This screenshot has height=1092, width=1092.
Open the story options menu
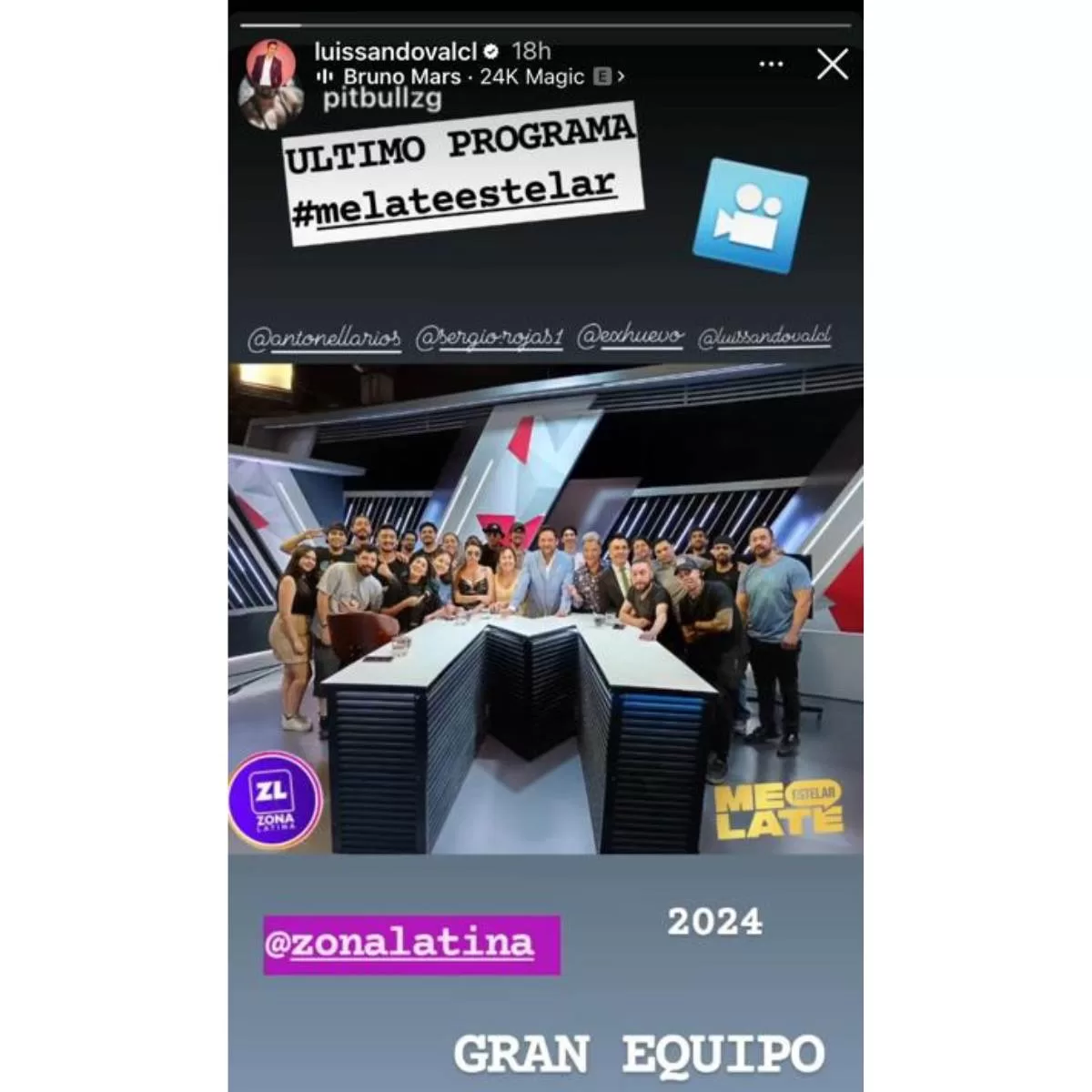coord(771,65)
